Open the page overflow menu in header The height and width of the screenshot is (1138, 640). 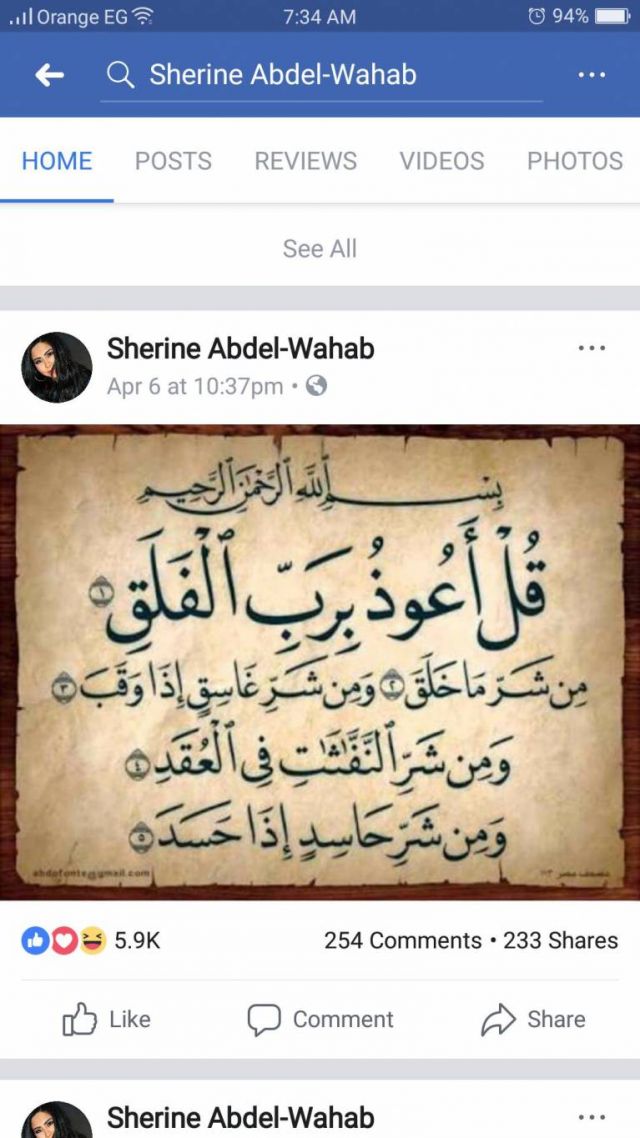[x=591, y=75]
